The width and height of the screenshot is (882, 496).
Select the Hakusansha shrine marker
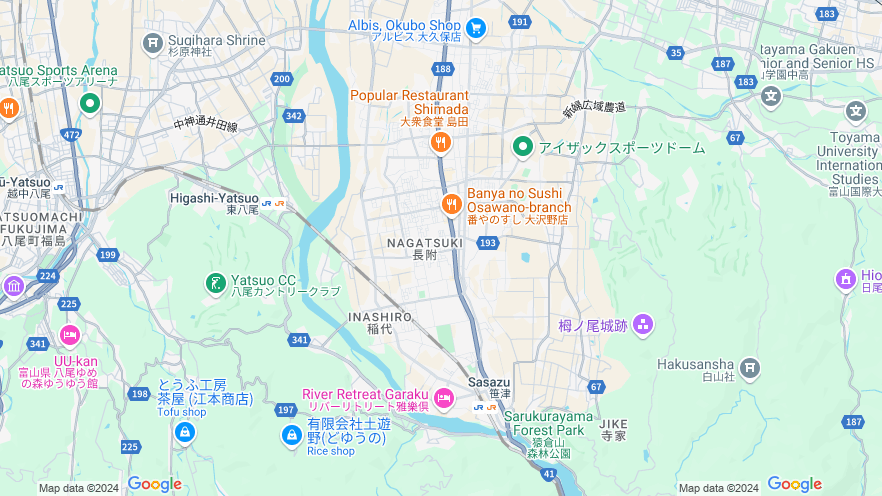[750, 365]
